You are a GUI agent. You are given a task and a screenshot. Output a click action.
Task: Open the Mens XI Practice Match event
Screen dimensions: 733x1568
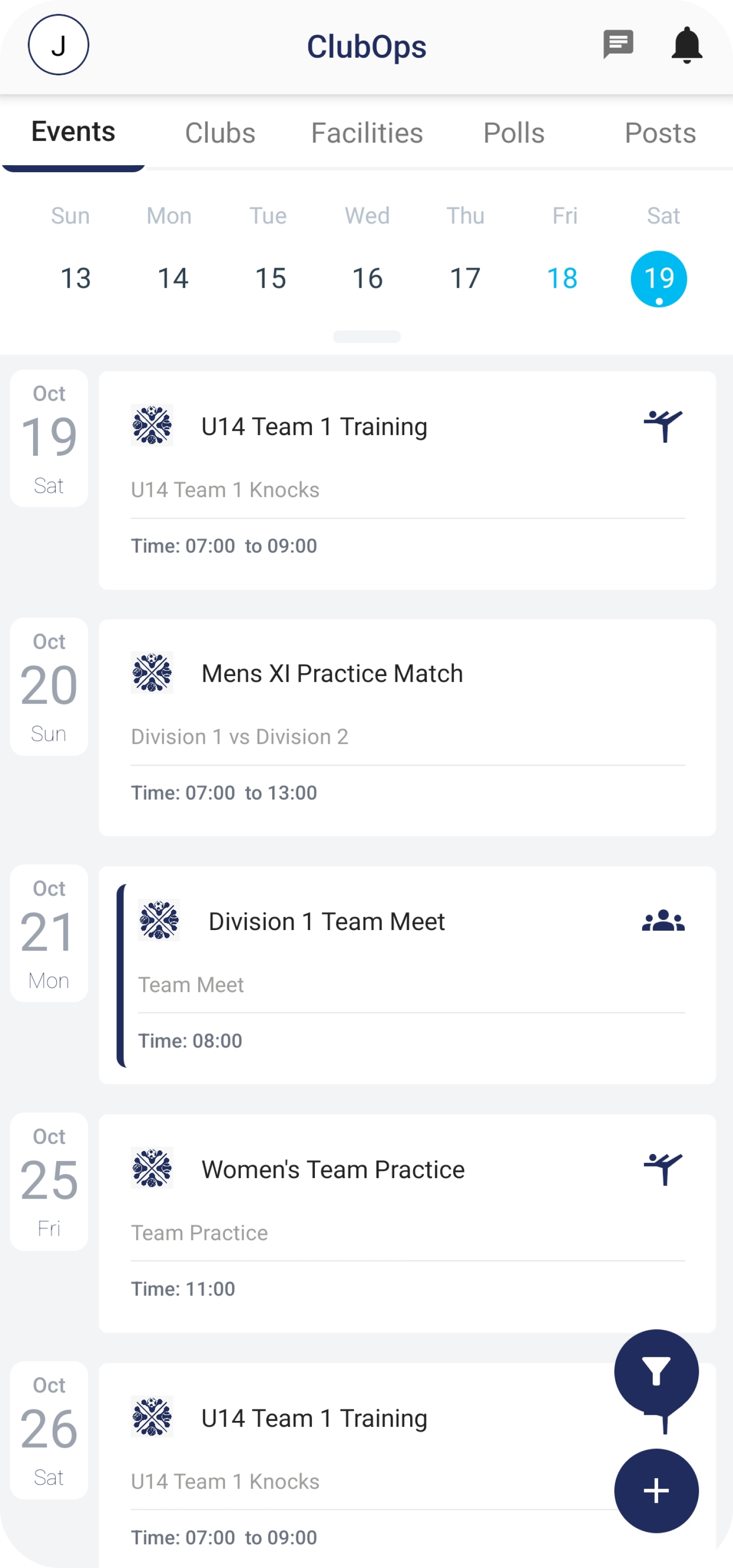pyautogui.click(x=407, y=727)
